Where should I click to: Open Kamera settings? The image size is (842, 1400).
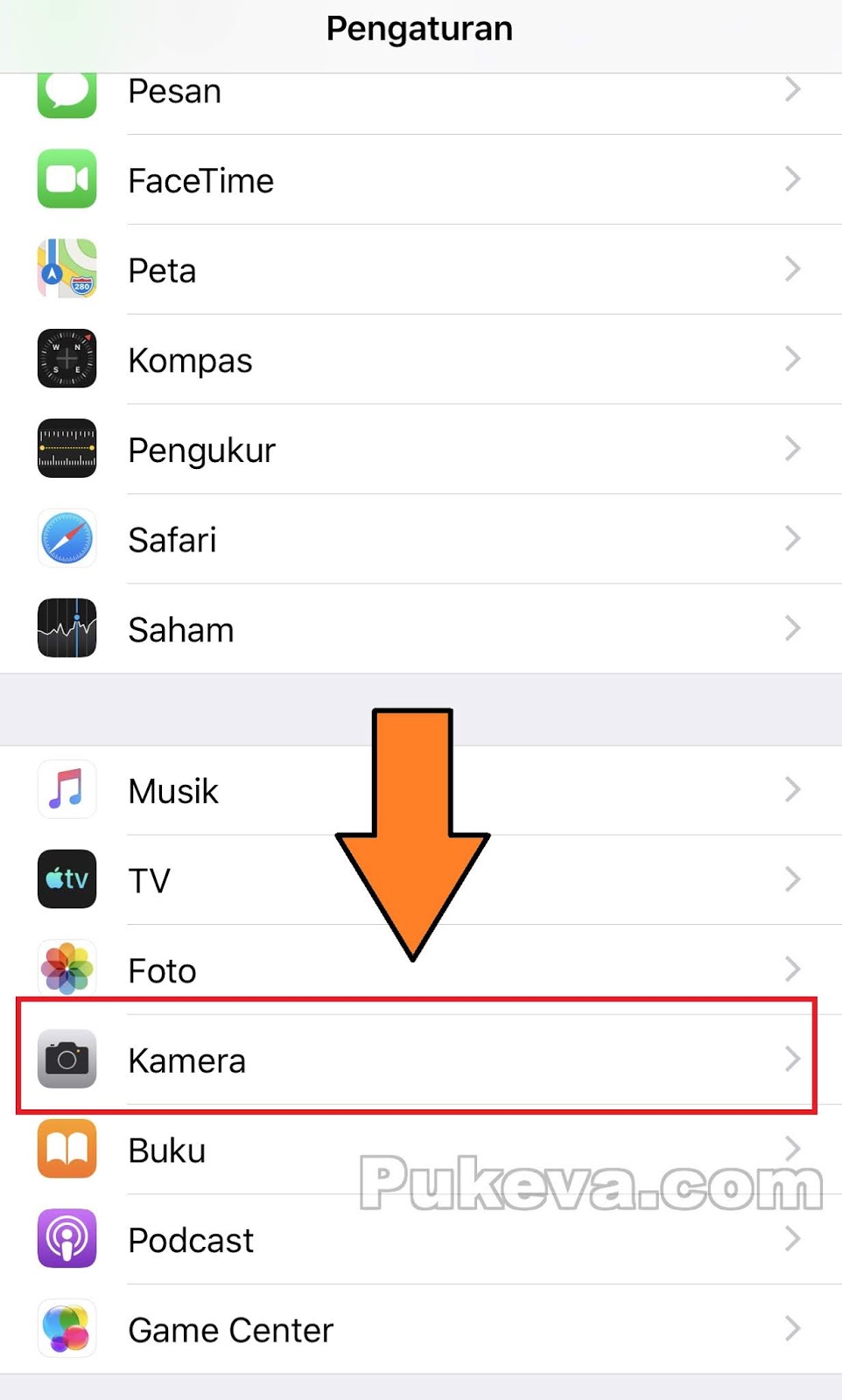[420, 1060]
